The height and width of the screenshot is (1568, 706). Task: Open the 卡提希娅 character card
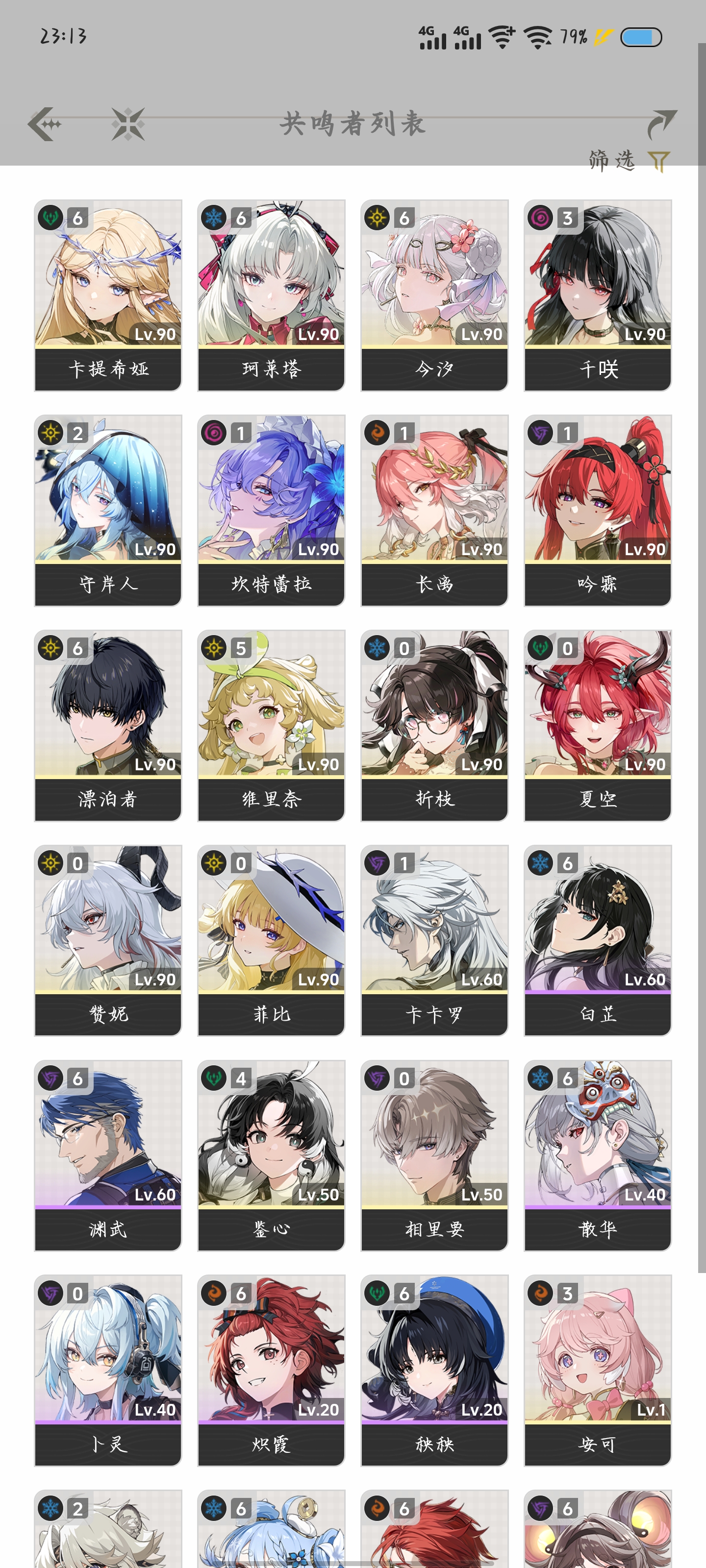(x=108, y=295)
